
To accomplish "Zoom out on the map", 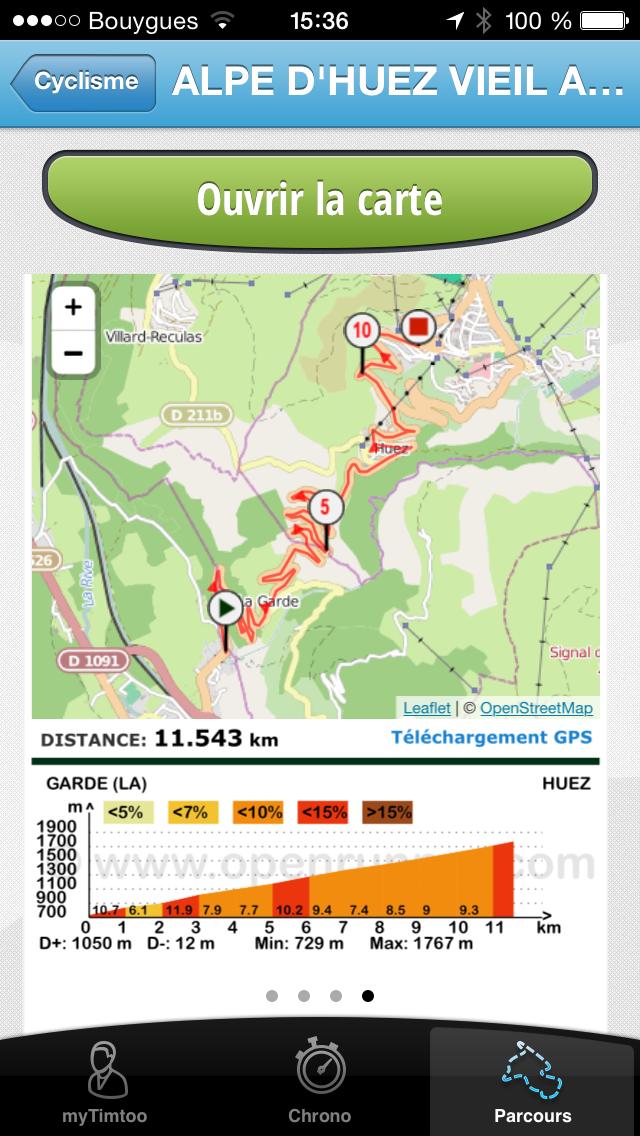I will 73,353.
